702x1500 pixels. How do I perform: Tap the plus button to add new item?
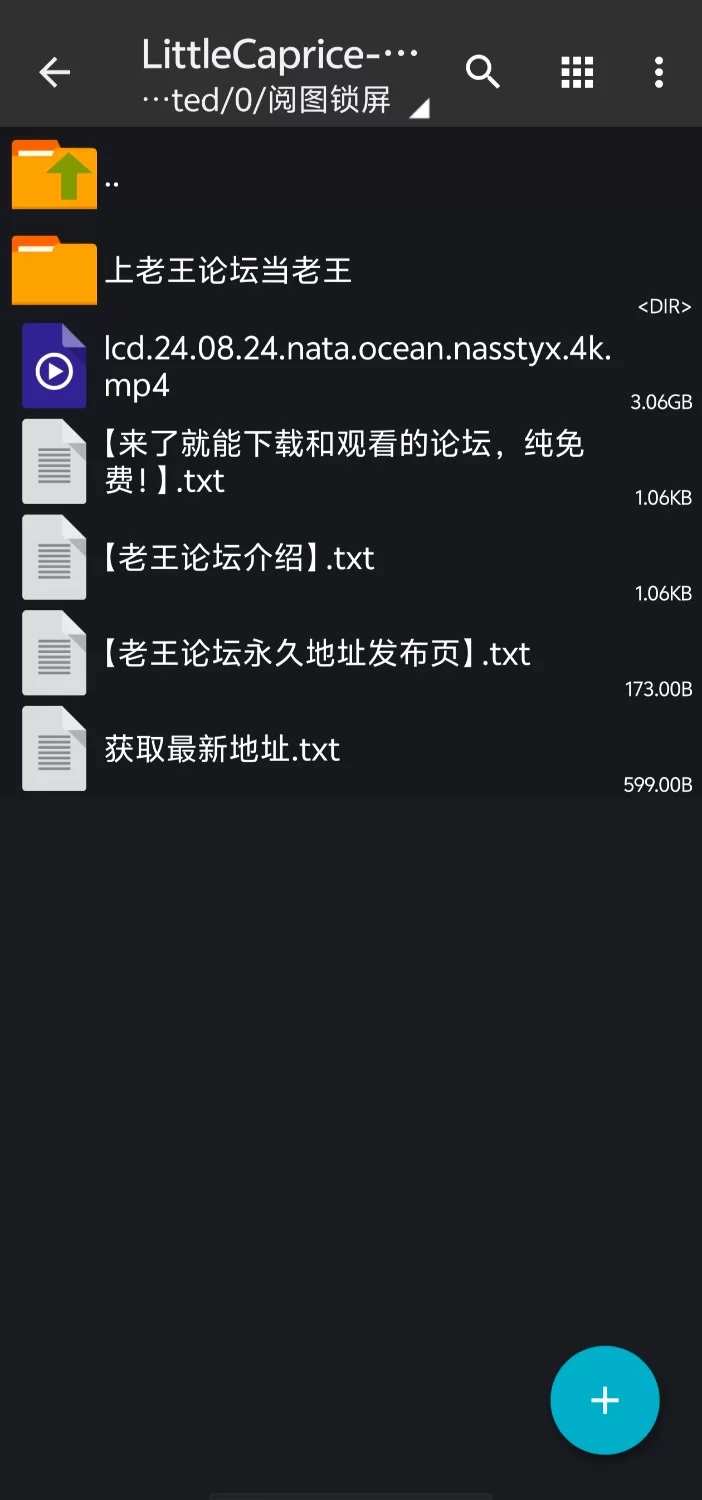tap(604, 1400)
